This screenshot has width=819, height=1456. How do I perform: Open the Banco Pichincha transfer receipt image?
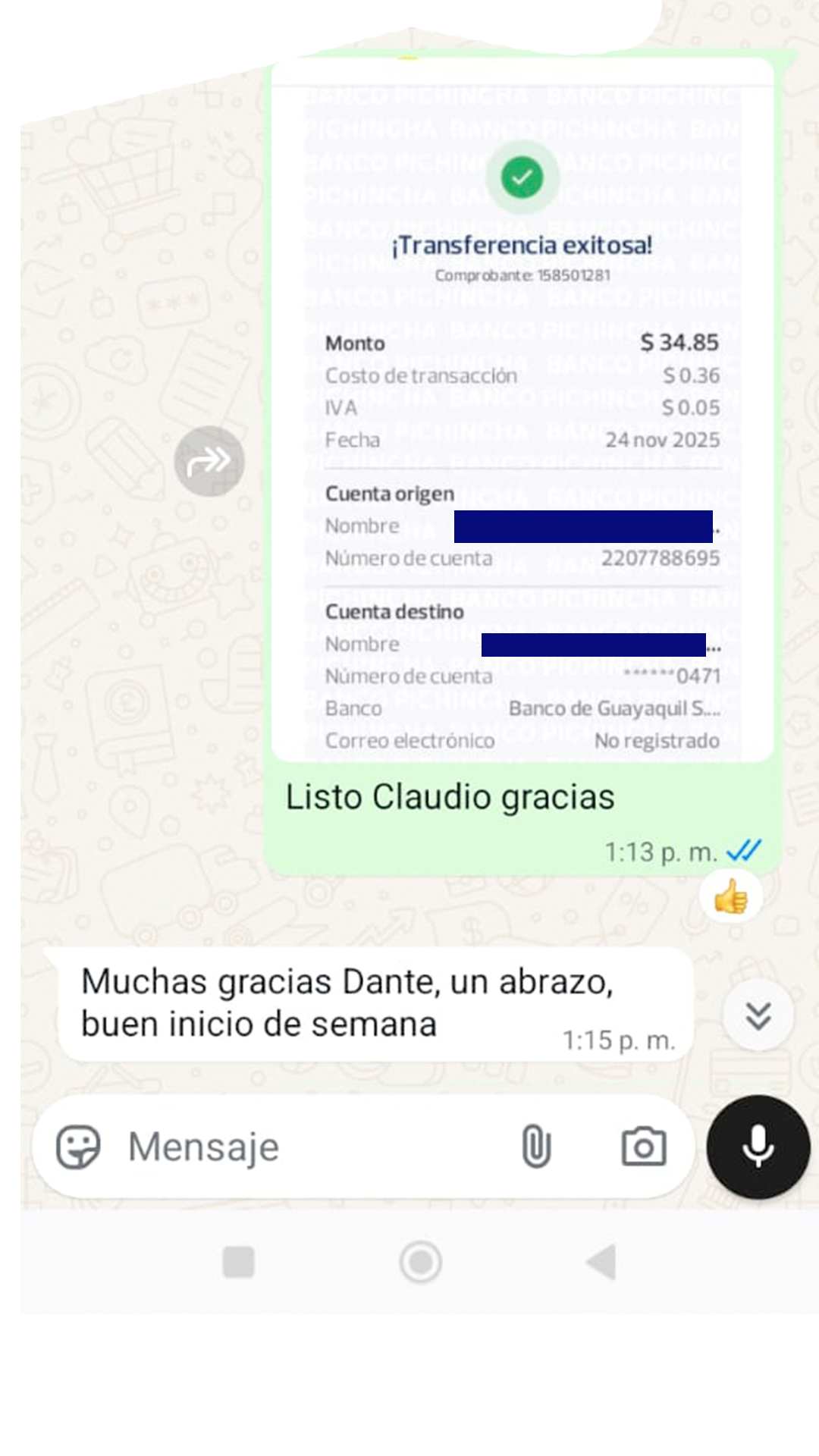point(522,410)
